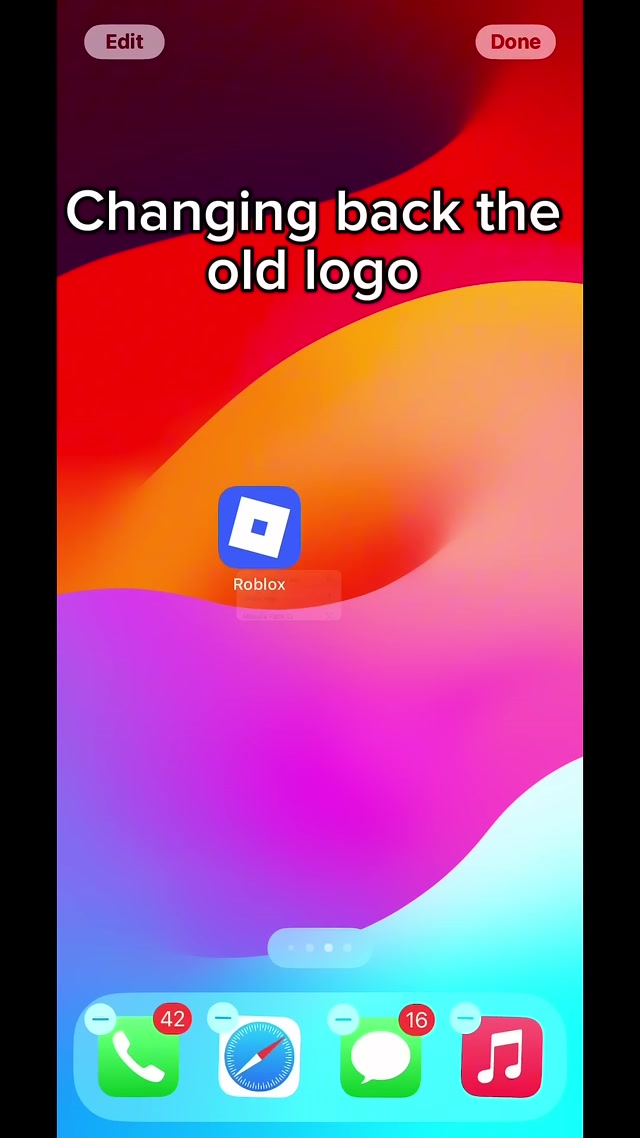
Task: Open the Roblox app icon
Action: click(259, 527)
